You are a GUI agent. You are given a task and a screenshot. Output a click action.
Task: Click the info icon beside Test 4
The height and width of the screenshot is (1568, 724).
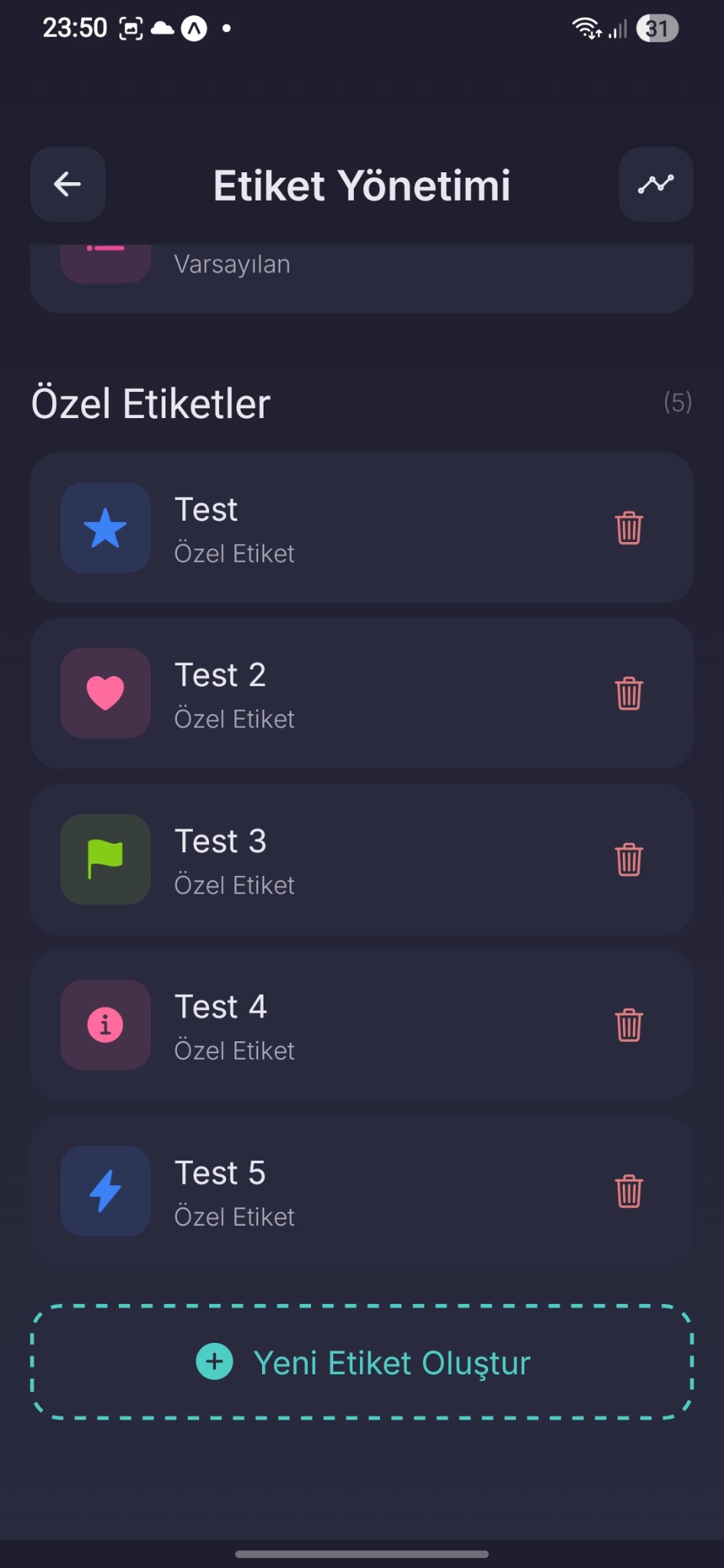coord(105,1025)
